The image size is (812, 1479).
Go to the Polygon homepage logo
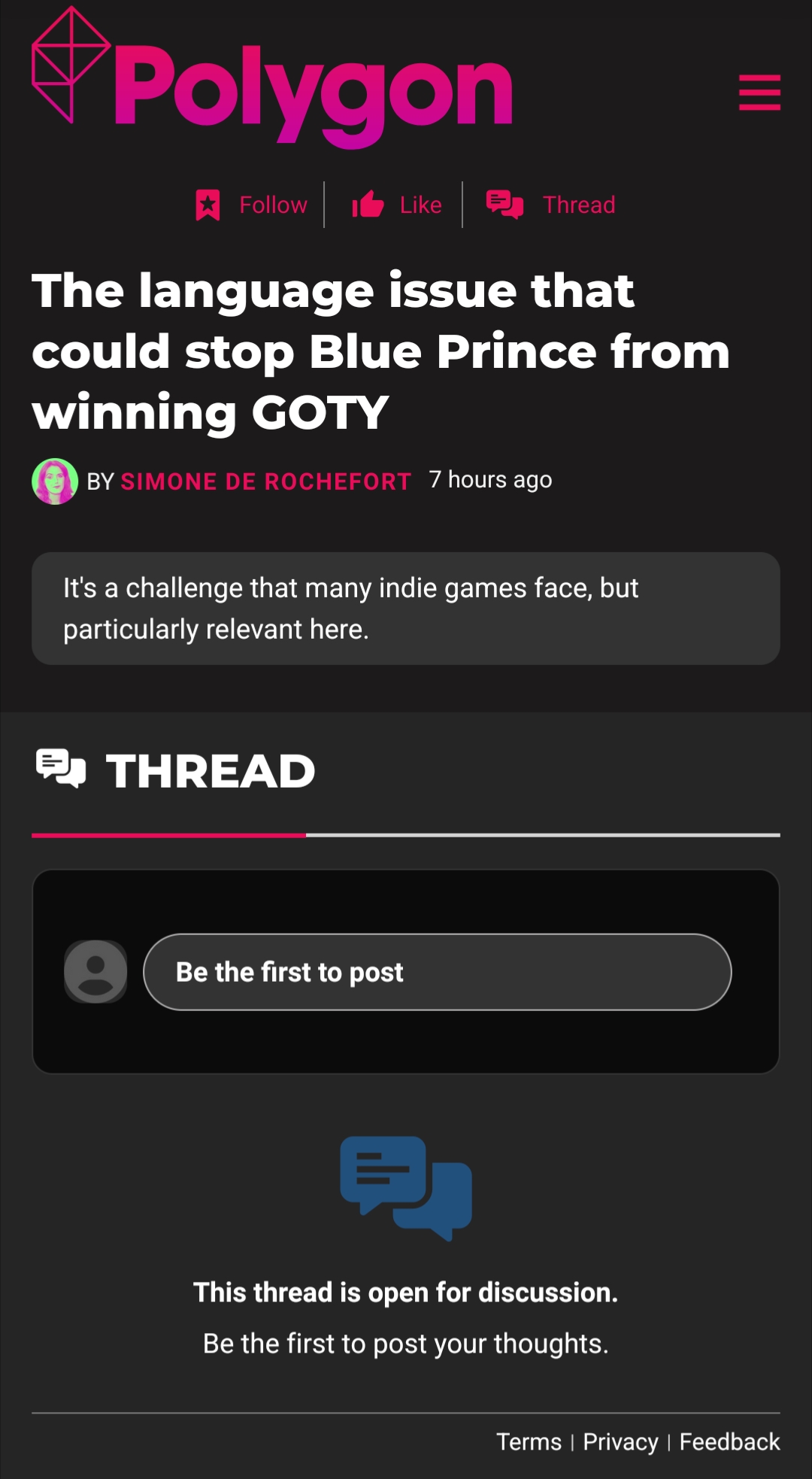click(274, 80)
